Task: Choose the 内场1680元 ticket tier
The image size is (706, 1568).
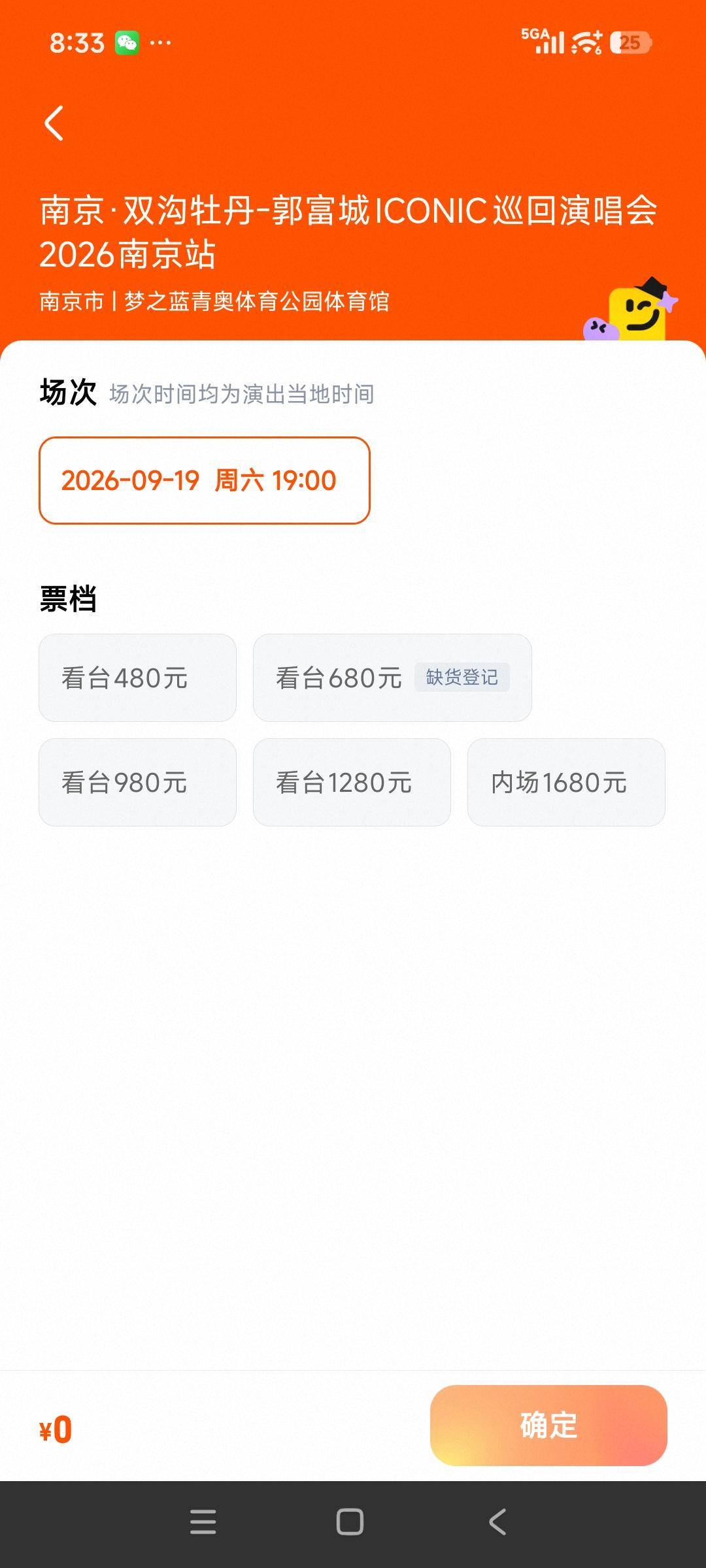Action: click(x=566, y=782)
